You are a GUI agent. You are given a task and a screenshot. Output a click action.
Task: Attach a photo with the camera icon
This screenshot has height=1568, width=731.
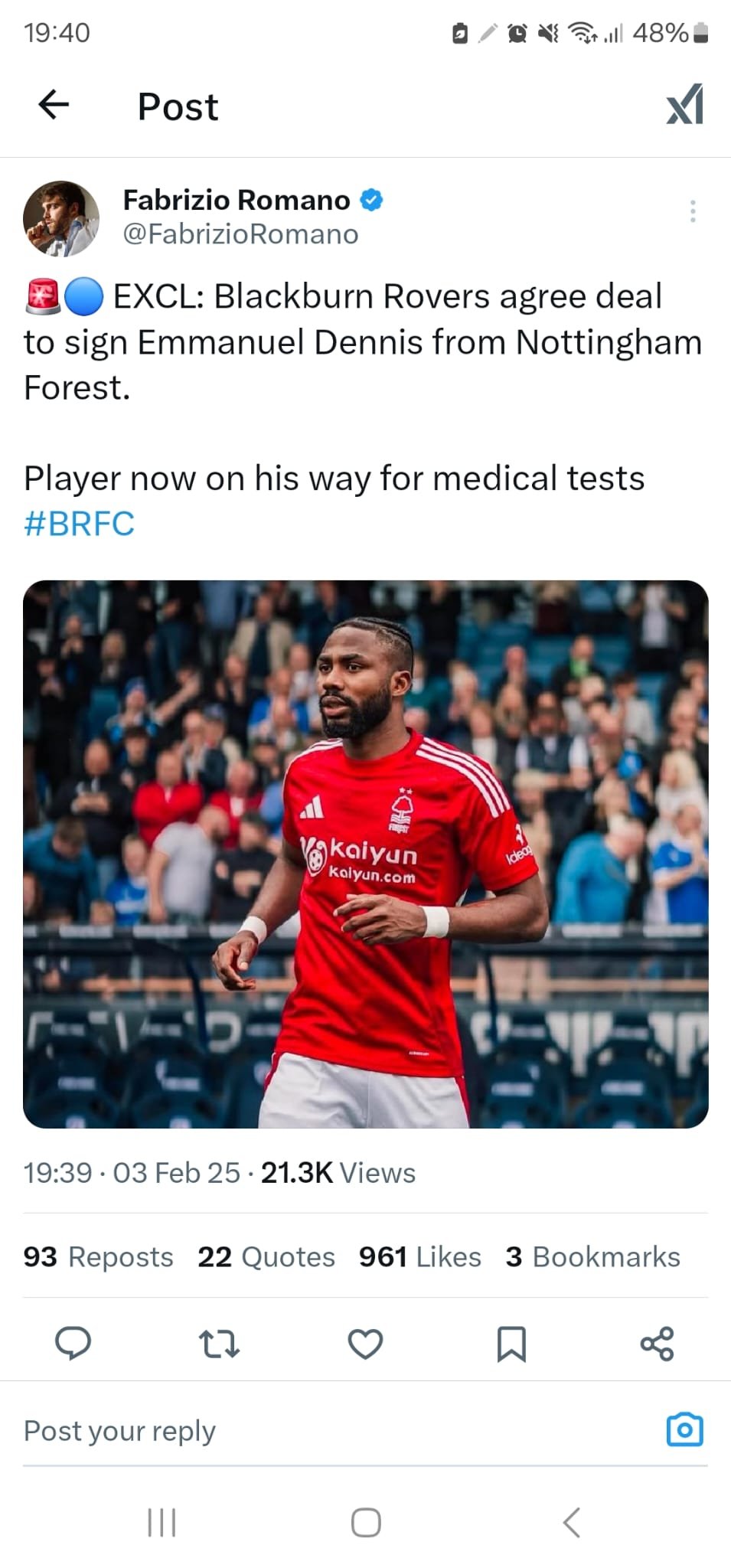[x=684, y=1429]
